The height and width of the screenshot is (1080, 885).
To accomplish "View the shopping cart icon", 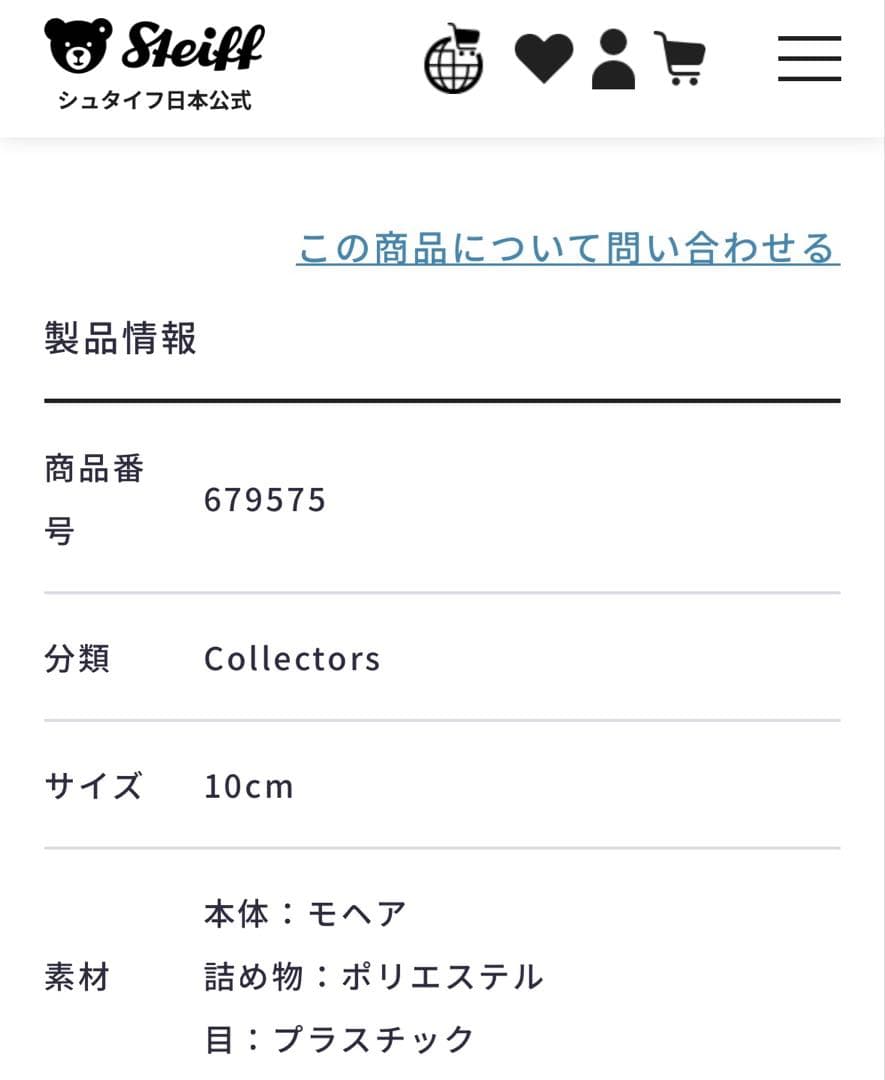I will (681, 58).
